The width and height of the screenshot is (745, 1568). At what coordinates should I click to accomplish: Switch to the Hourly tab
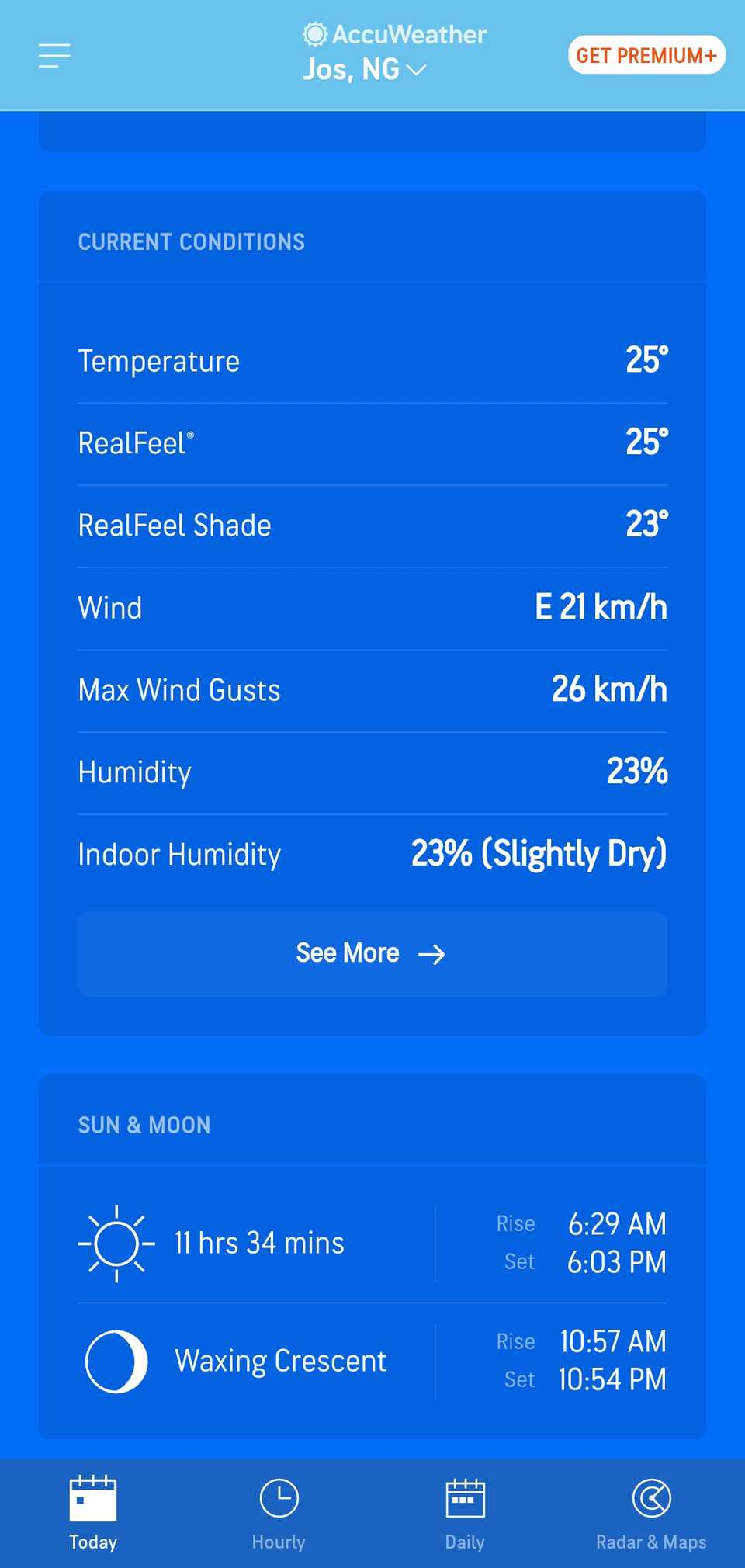pos(279,1512)
